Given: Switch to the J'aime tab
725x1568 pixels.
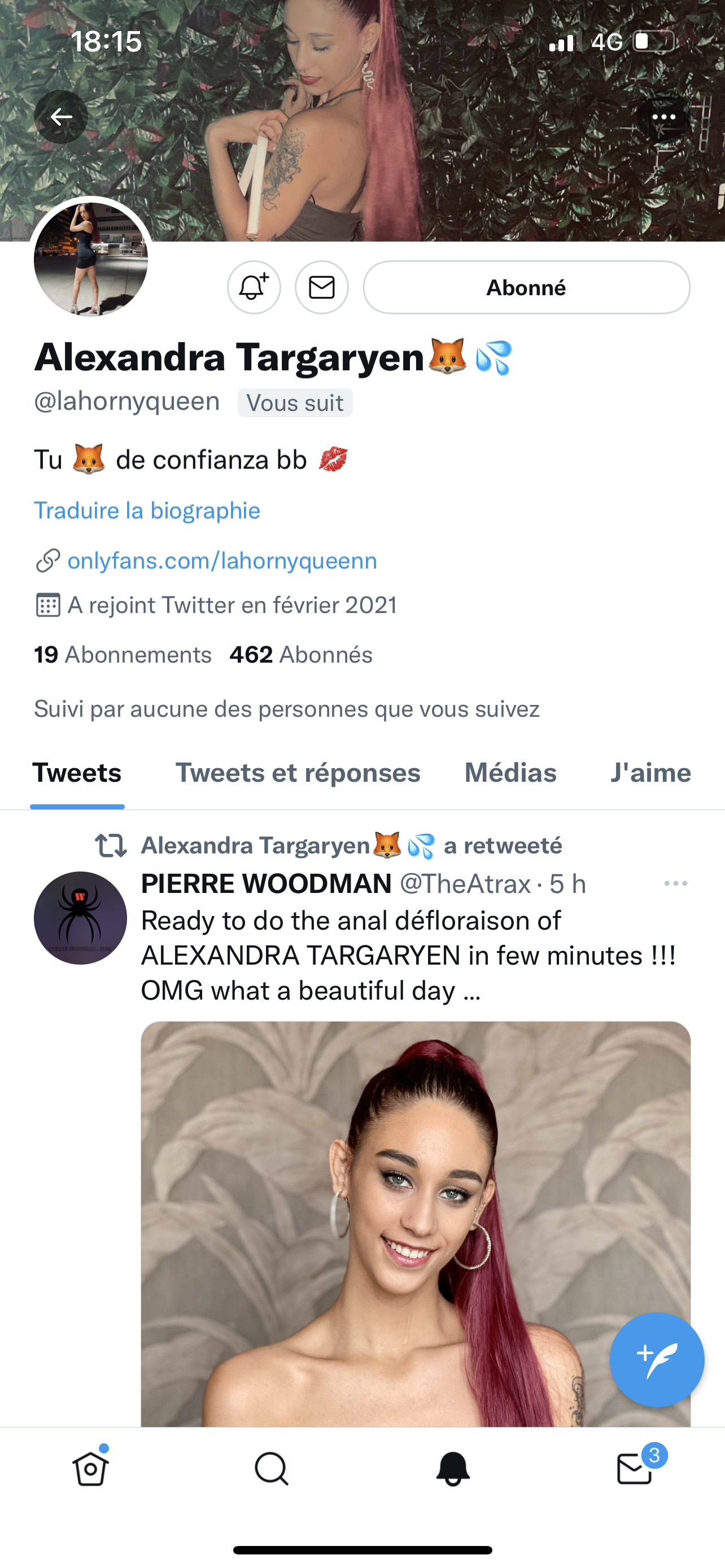Looking at the screenshot, I should (650, 773).
